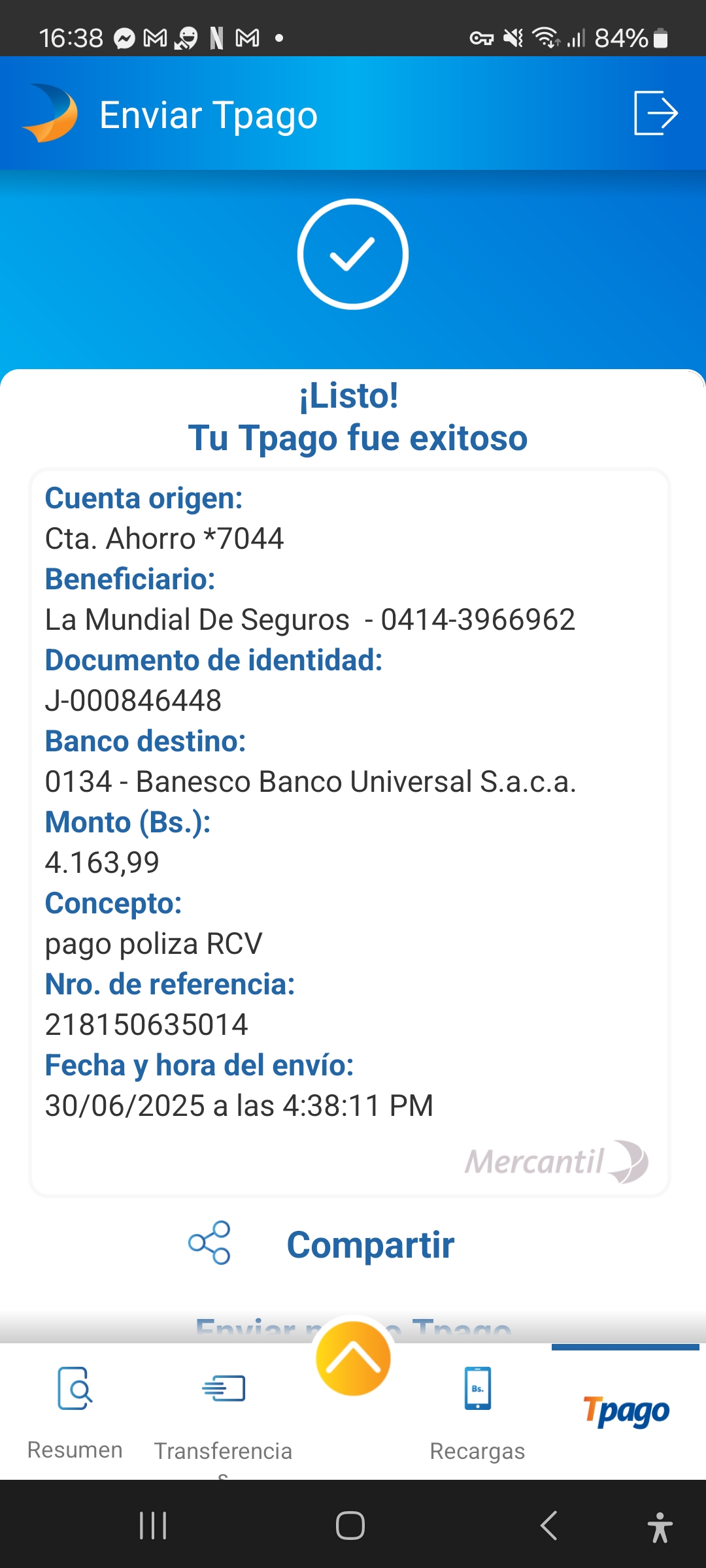Screen dimensions: 706x1568
Task: Tap the logout icon in the header
Action: tap(655, 113)
